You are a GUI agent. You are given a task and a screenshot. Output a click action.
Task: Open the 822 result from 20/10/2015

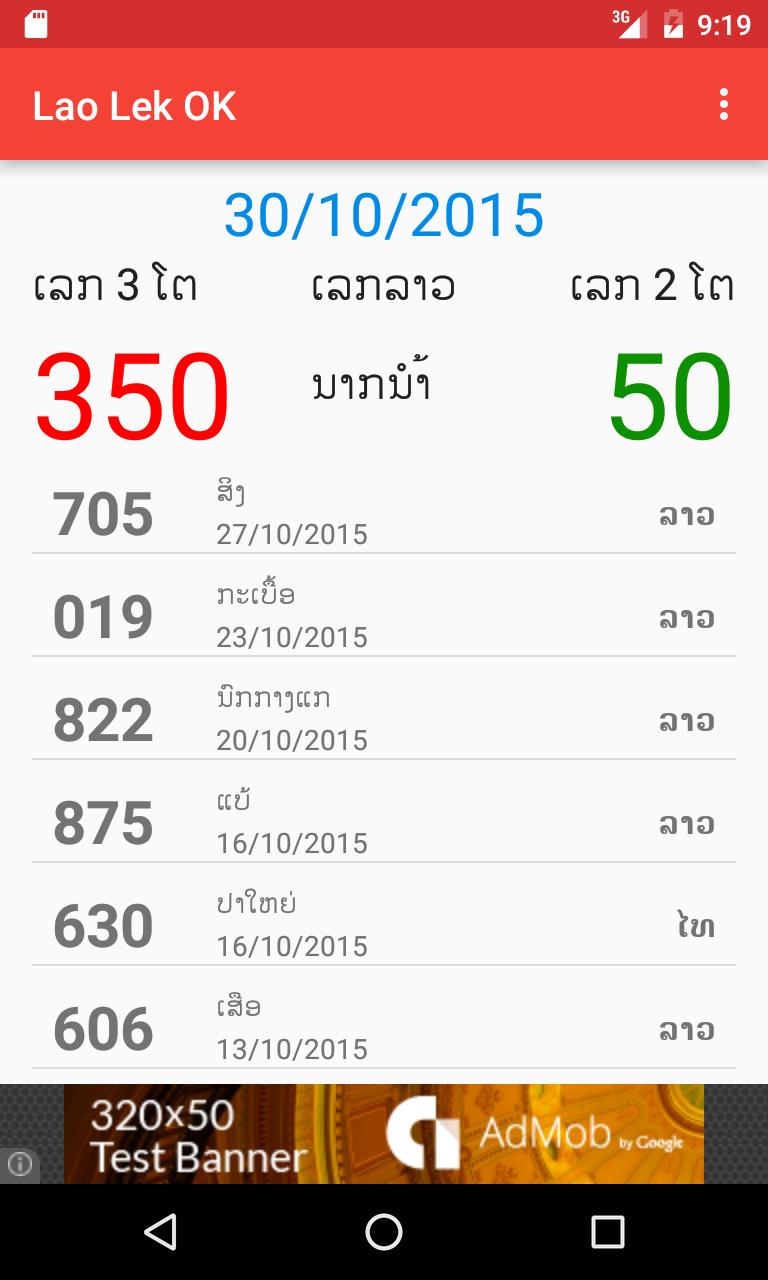(384, 719)
